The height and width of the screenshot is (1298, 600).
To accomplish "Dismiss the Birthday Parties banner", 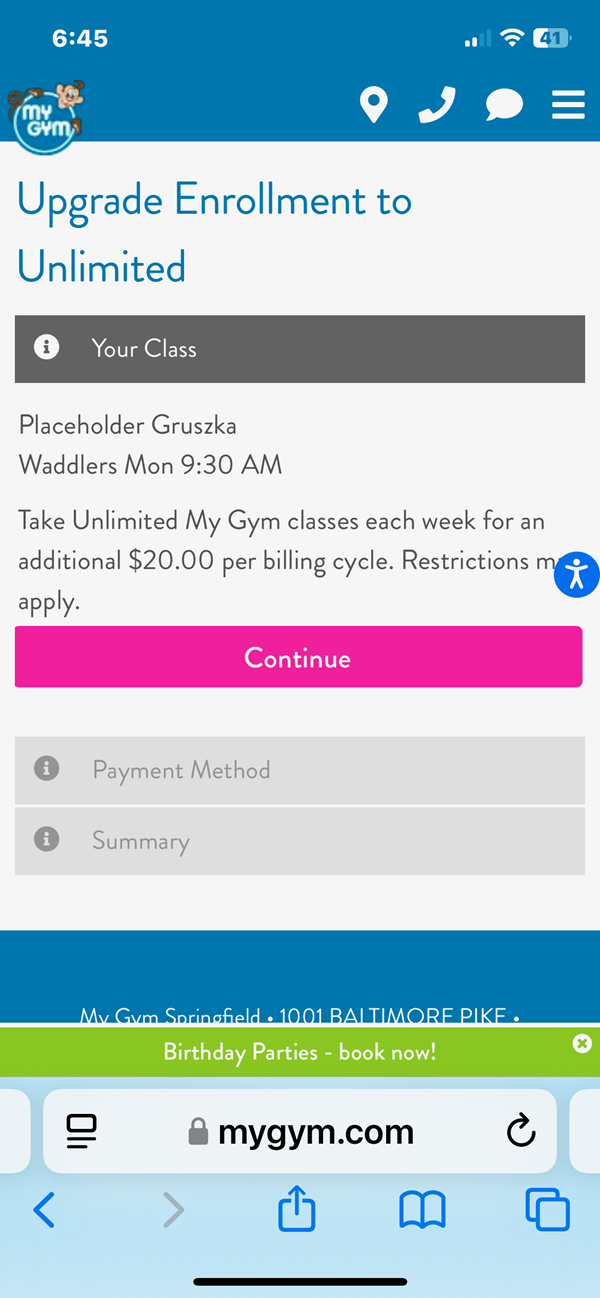I will (582, 1043).
